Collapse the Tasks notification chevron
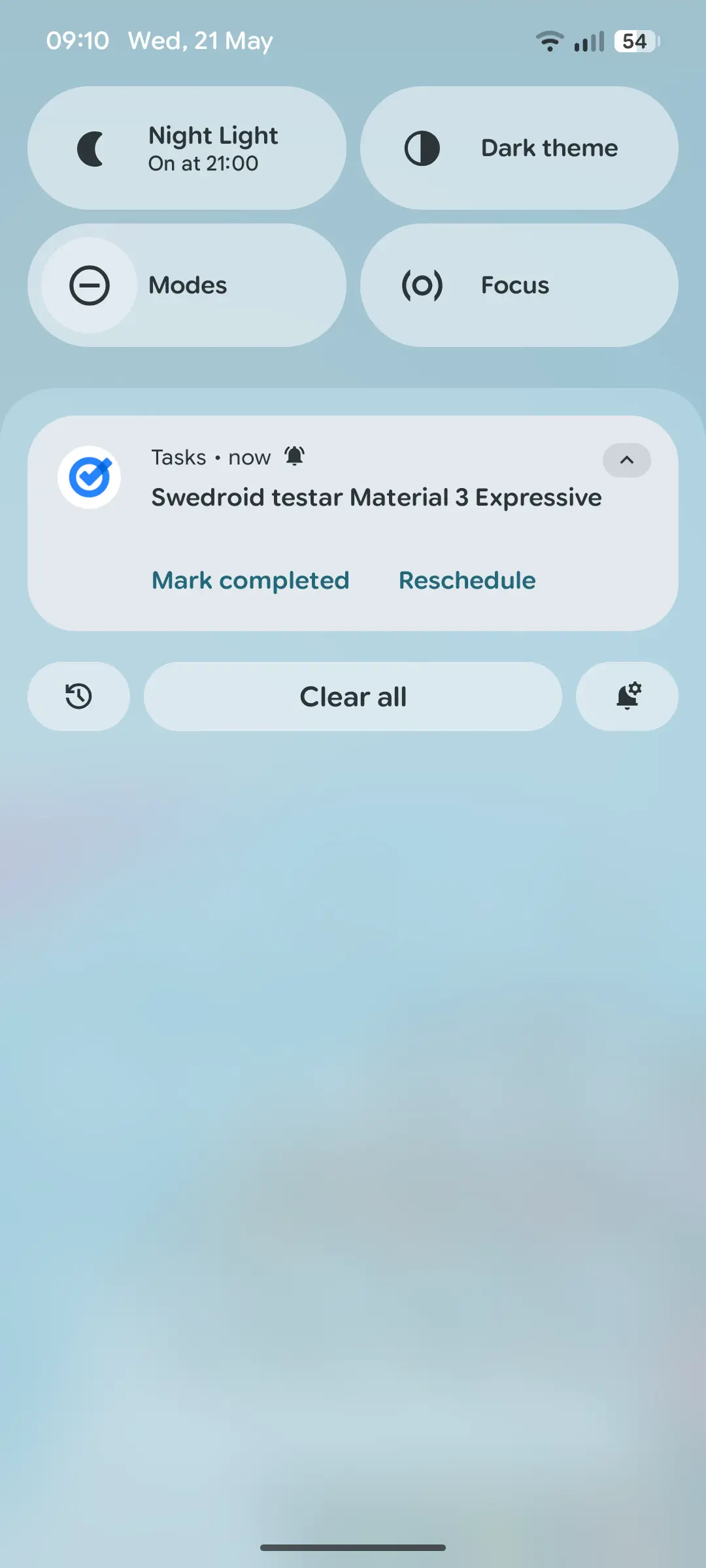706x1568 pixels. click(626, 460)
